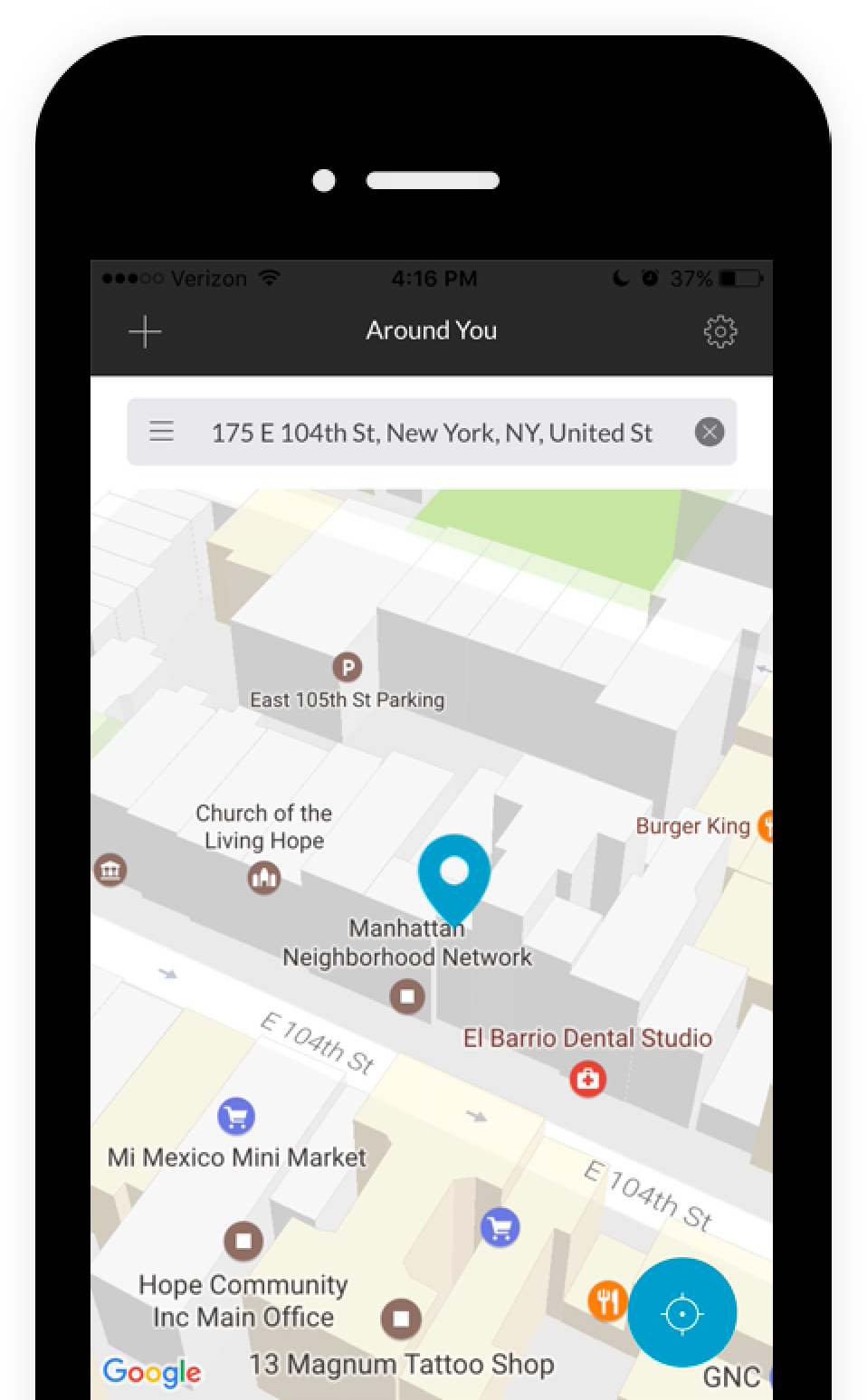Select the El Barrio Dental Studio marker
This screenshot has width=867, height=1400.
[587, 1078]
